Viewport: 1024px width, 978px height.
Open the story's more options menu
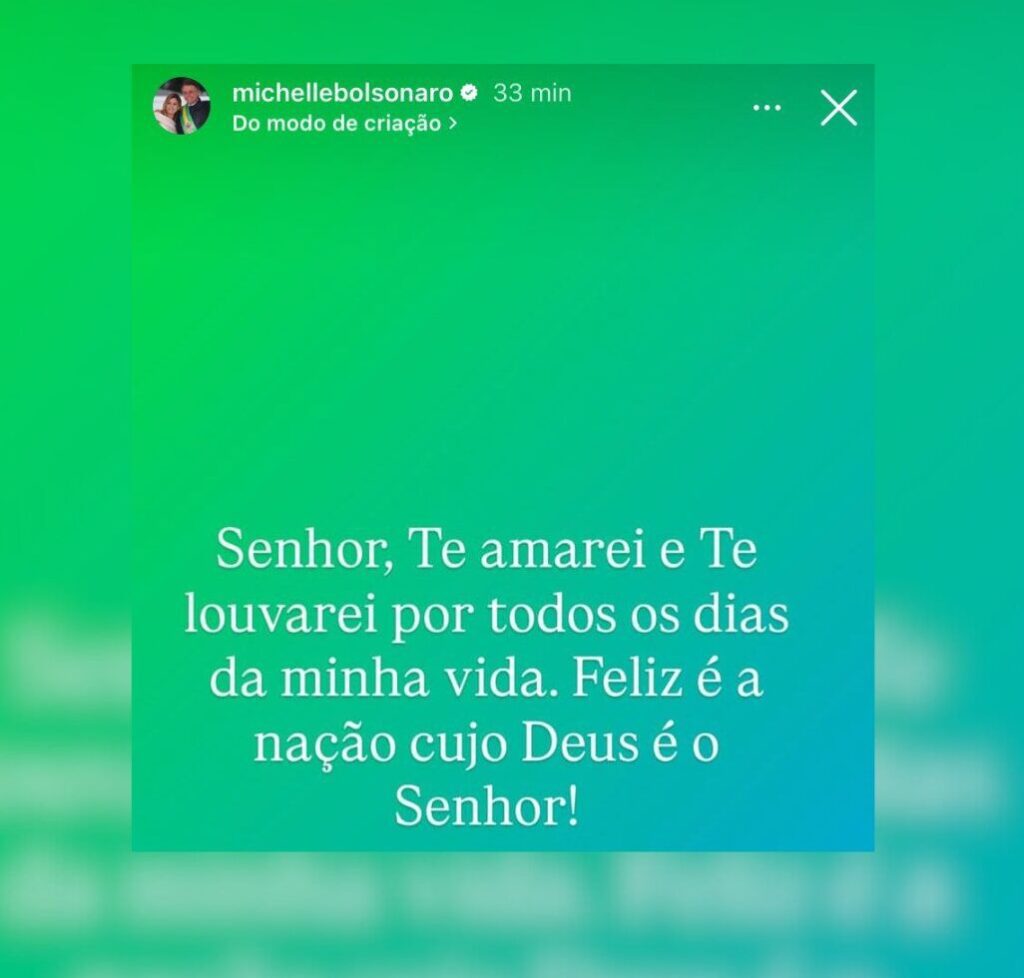766,108
